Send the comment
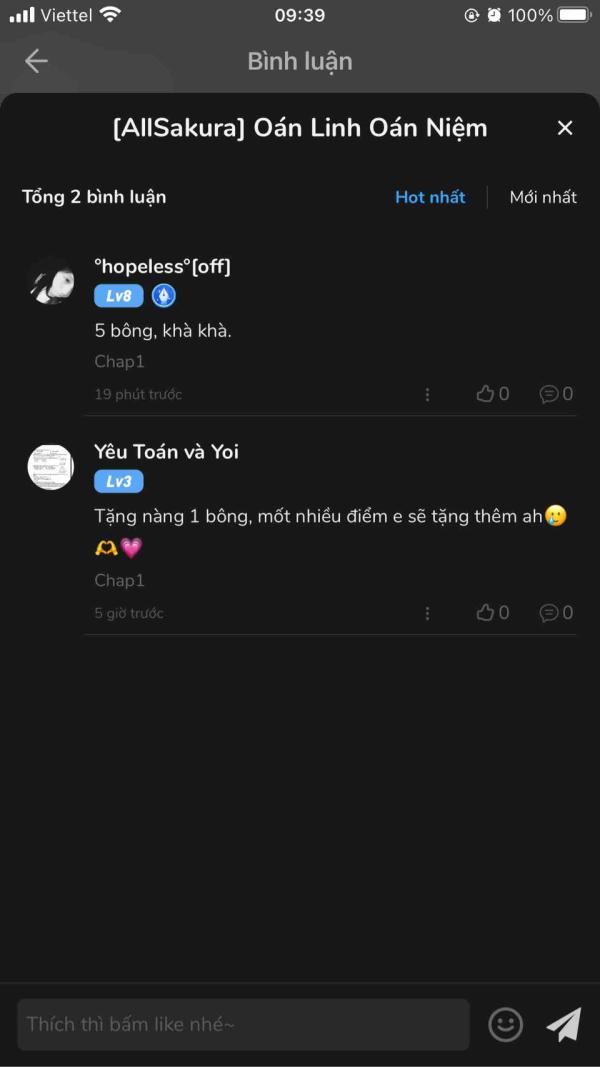 tap(563, 1024)
